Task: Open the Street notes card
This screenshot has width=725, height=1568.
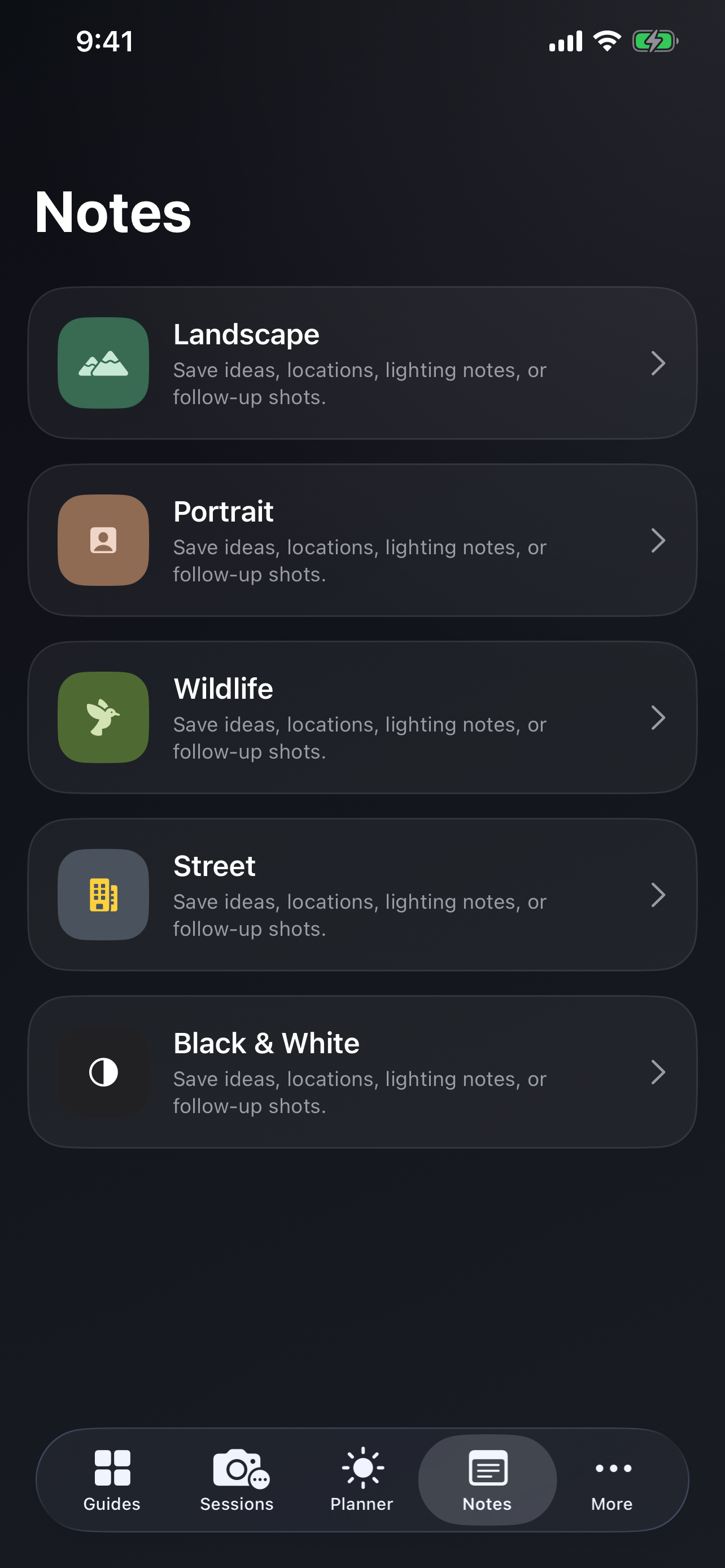Action: click(362, 895)
